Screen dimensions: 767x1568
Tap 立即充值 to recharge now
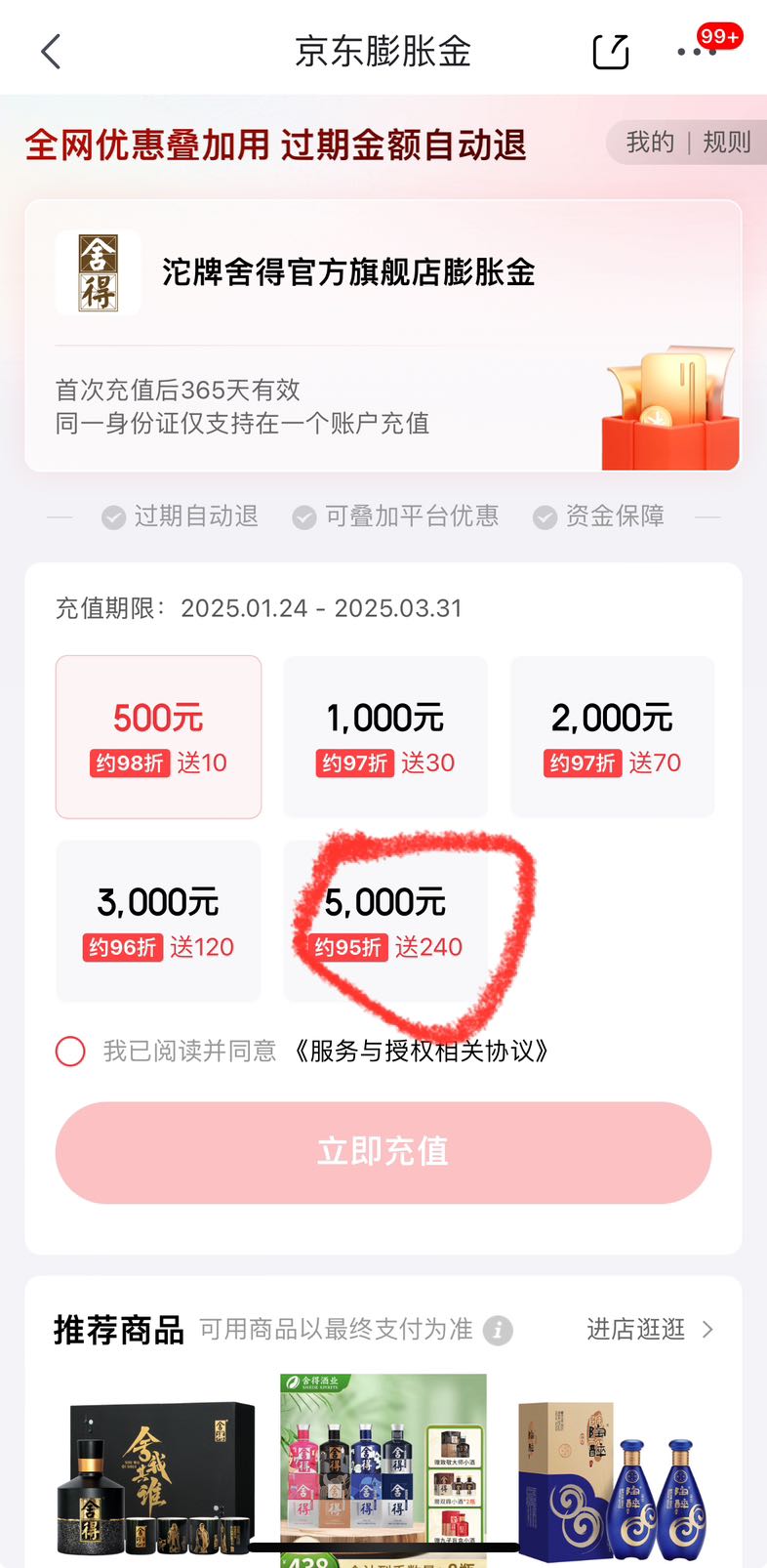pos(383,1152)
